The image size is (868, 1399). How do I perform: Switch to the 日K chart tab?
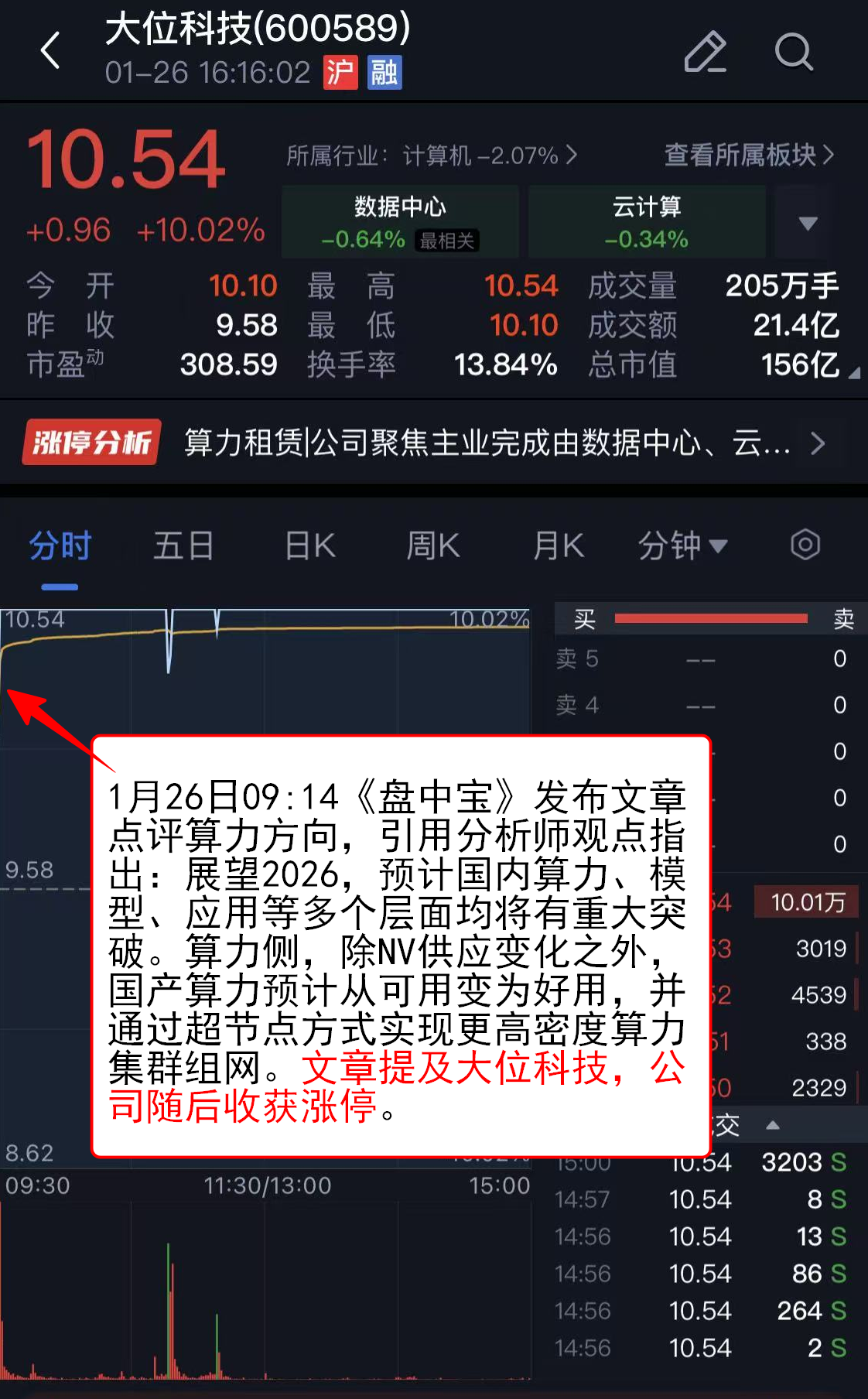[x=310, y=546]
